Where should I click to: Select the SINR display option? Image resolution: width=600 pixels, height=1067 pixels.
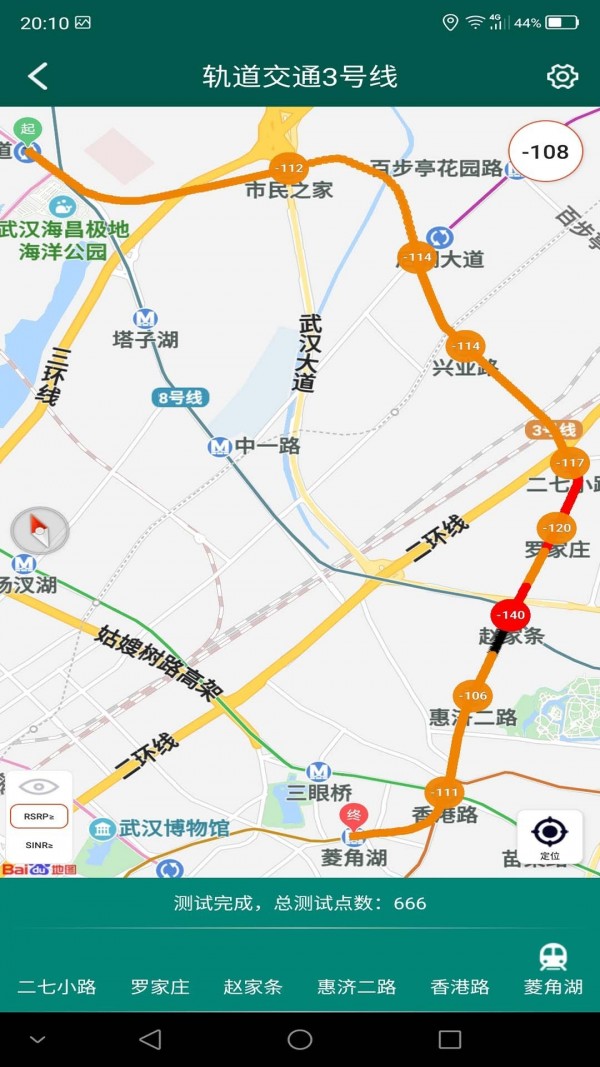(39, 845)
